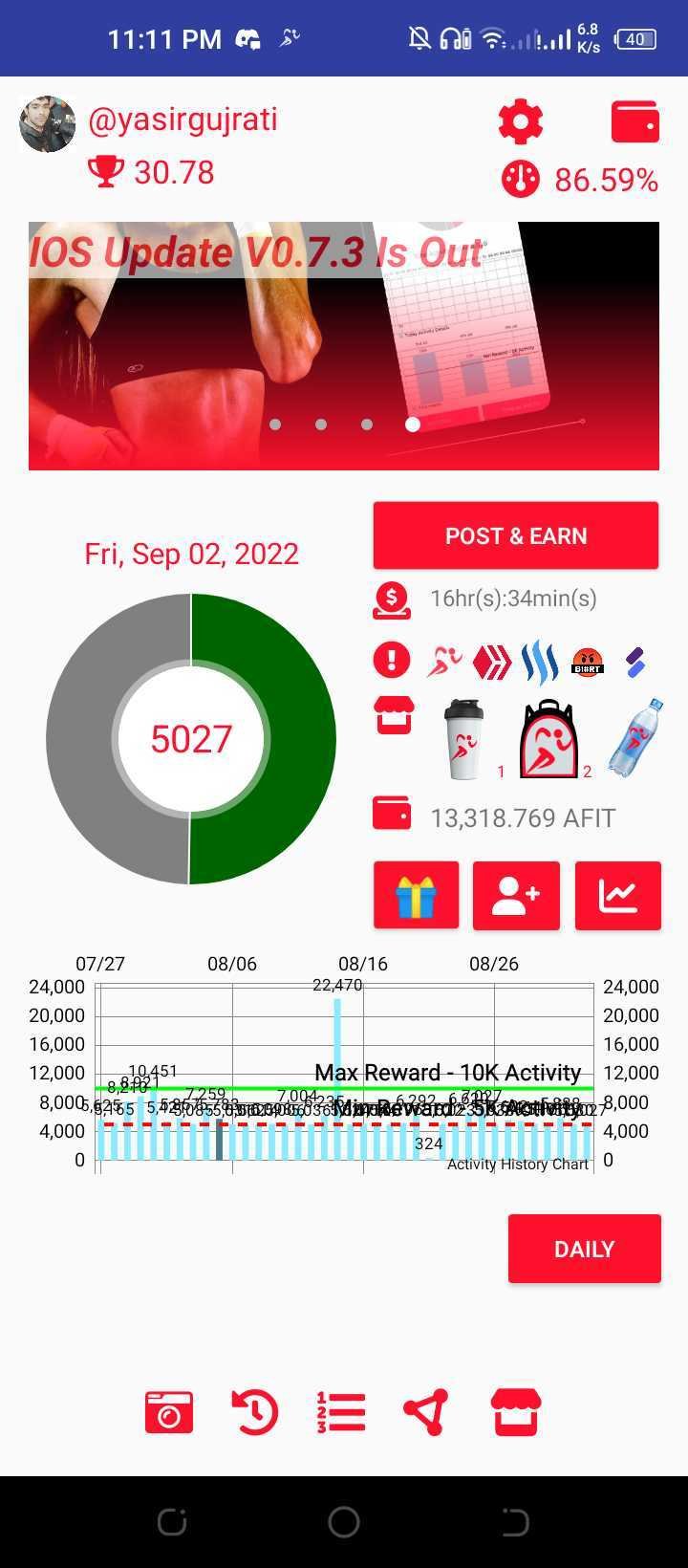688x1568 pixels.
Task: Go to the system home button
Action: pos(344,1521)
